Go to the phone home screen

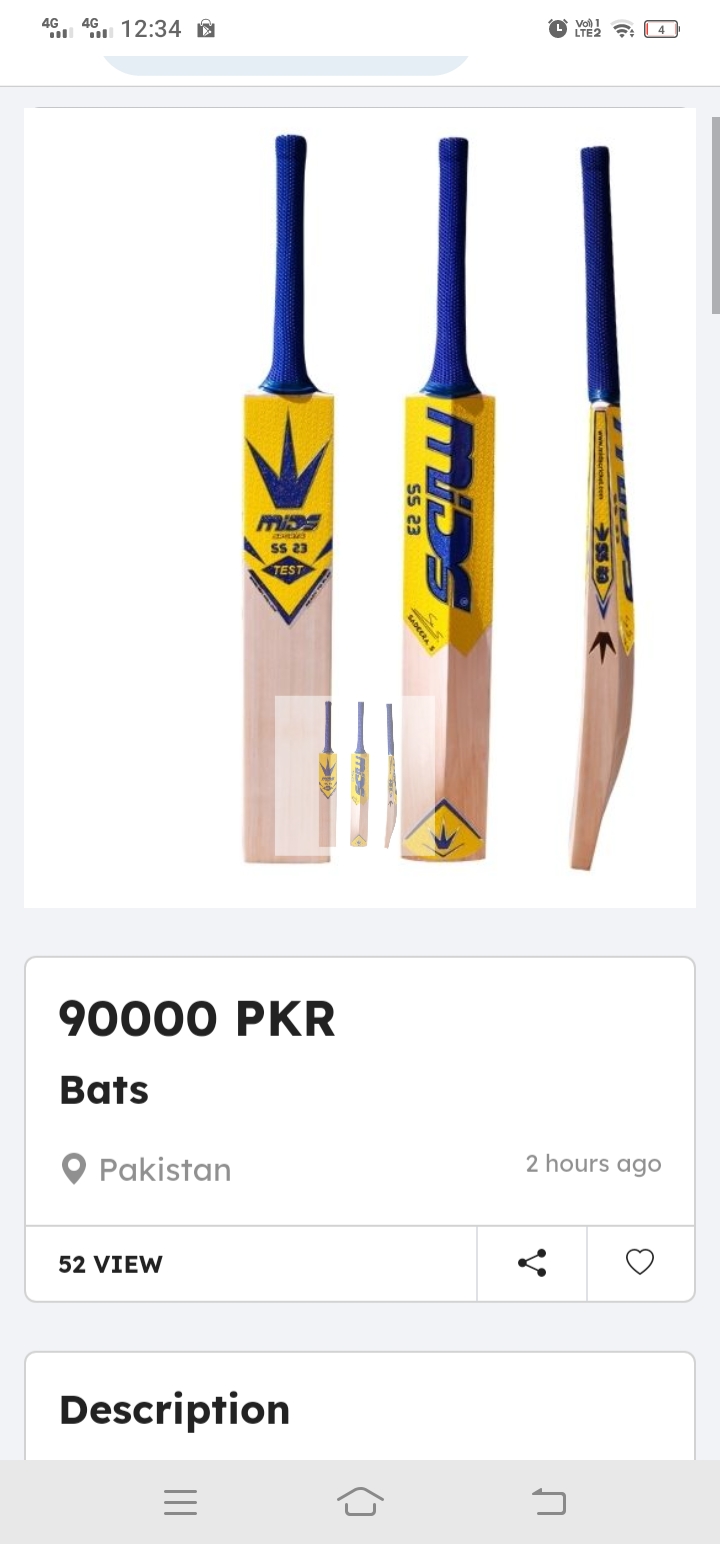click(360, 1501)
